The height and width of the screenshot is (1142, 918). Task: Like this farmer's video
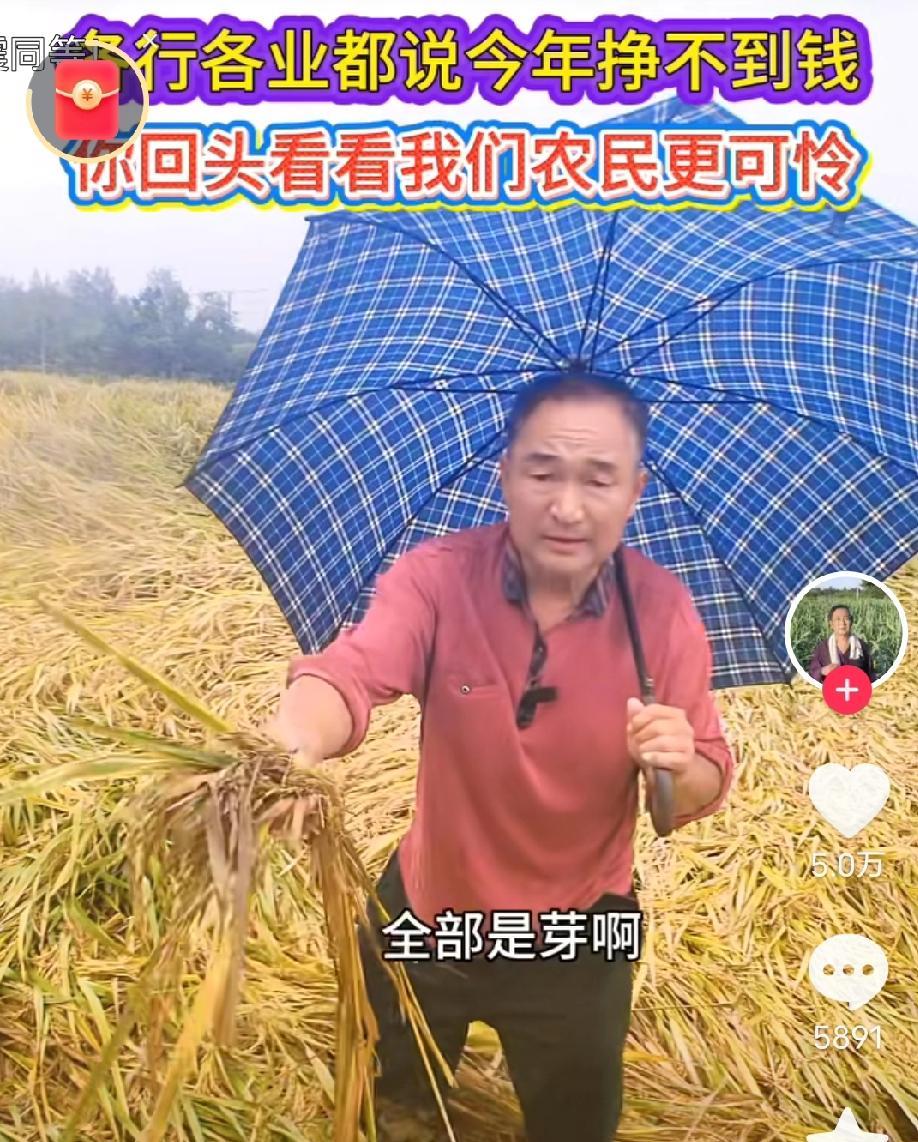coord(848,799)
